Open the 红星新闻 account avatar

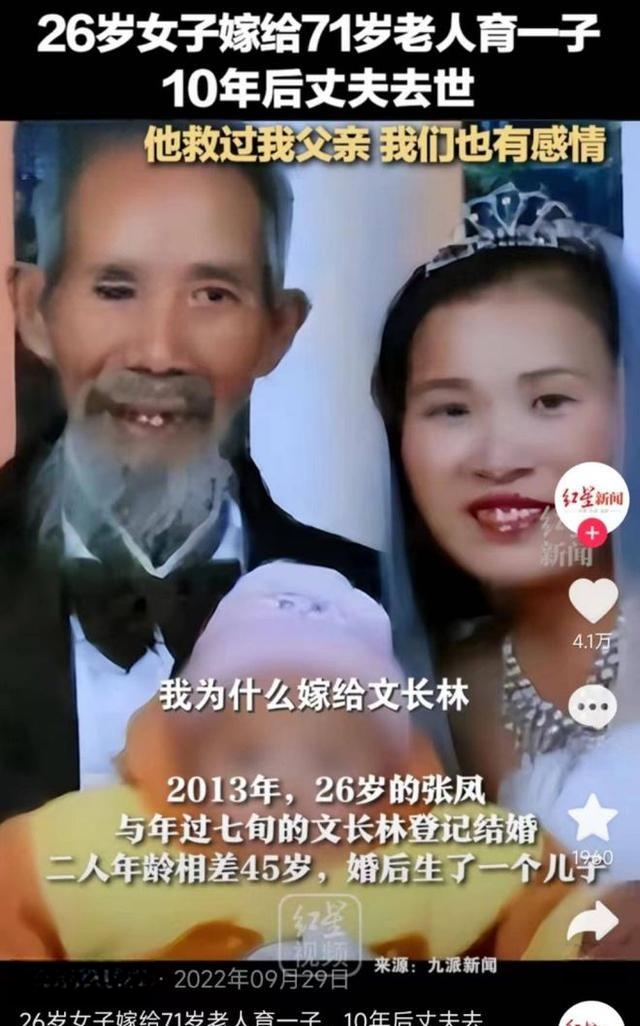point(592,497)
